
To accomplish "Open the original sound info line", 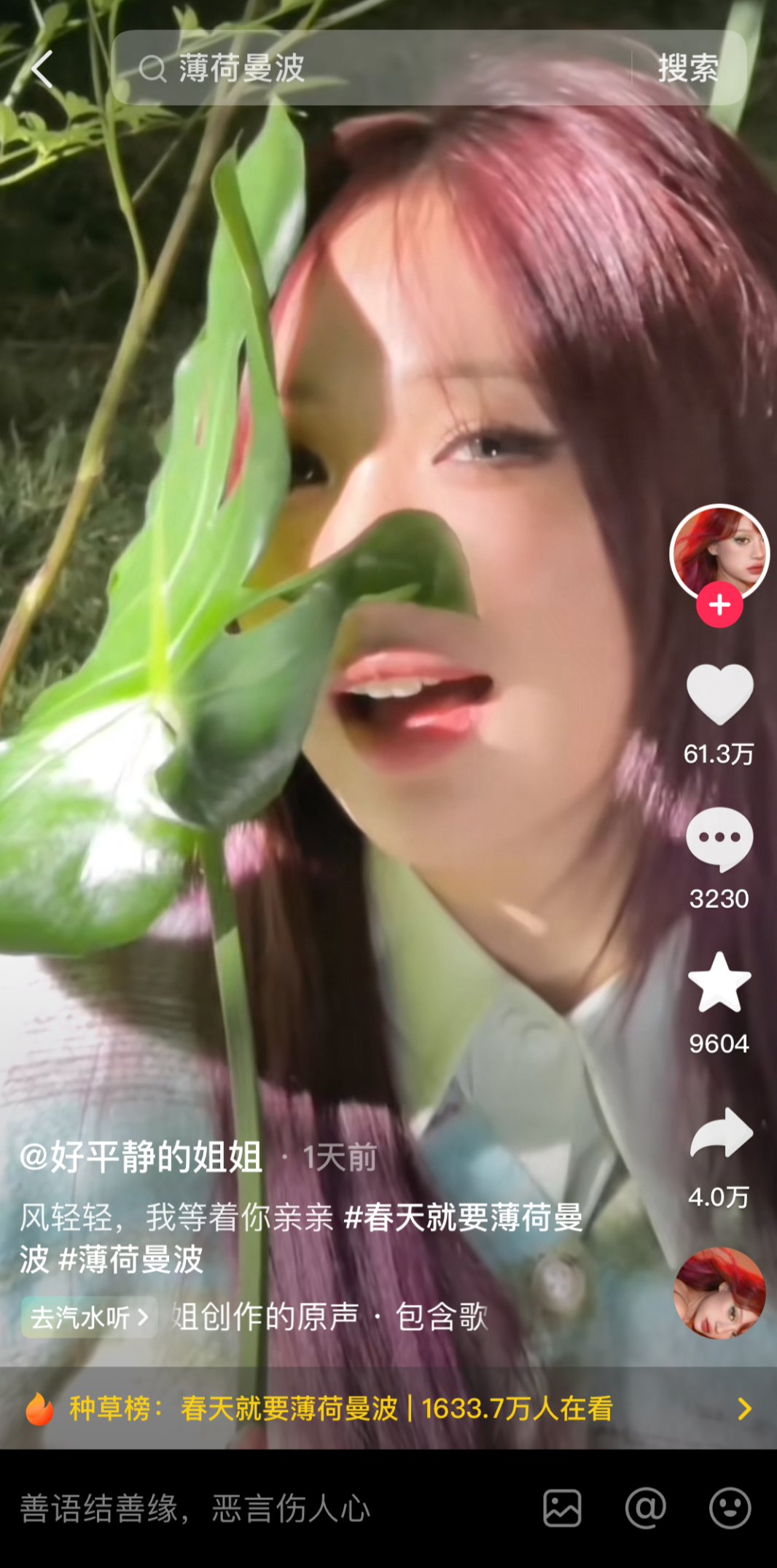I will (x=329, y=1317).
